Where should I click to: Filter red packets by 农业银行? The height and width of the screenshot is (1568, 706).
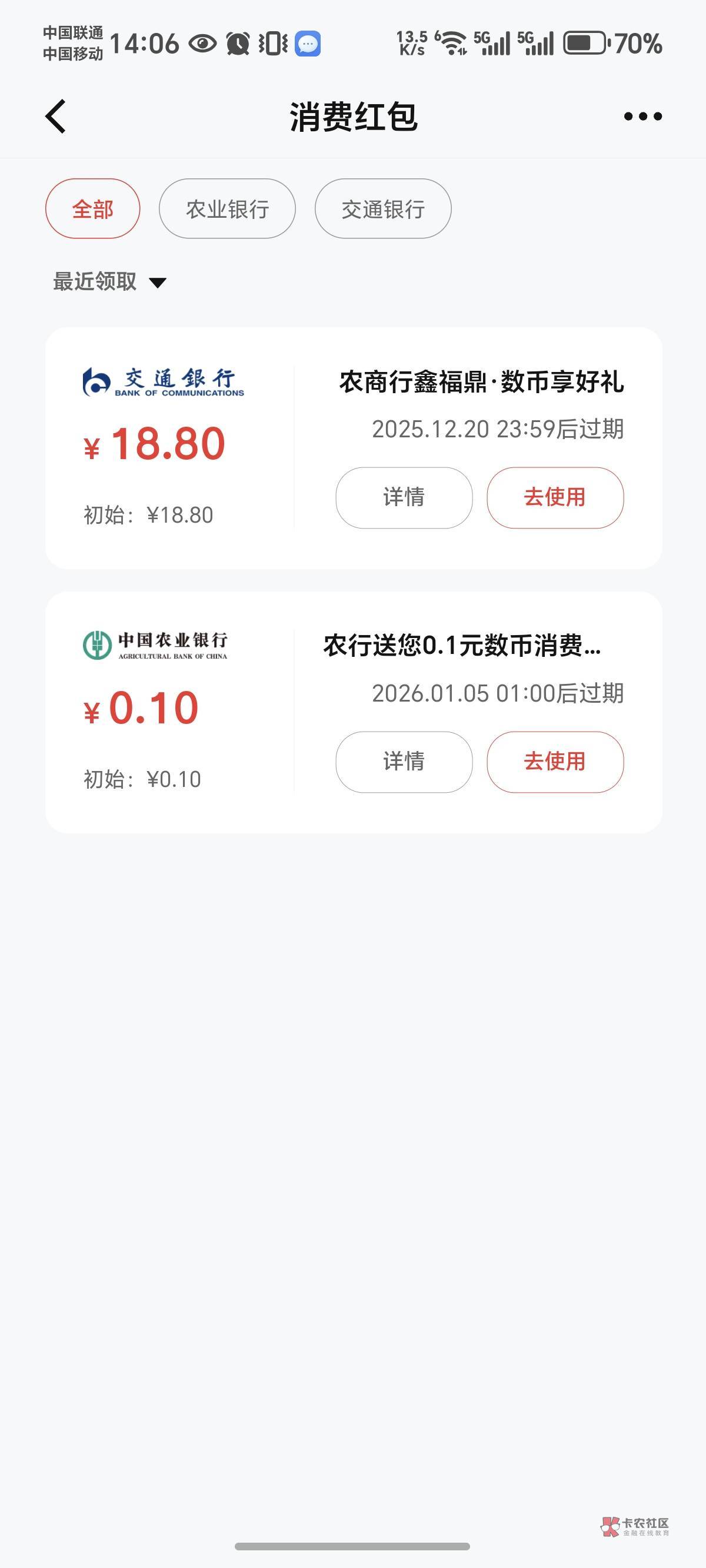pyautogui.click(x=227, y=209)
